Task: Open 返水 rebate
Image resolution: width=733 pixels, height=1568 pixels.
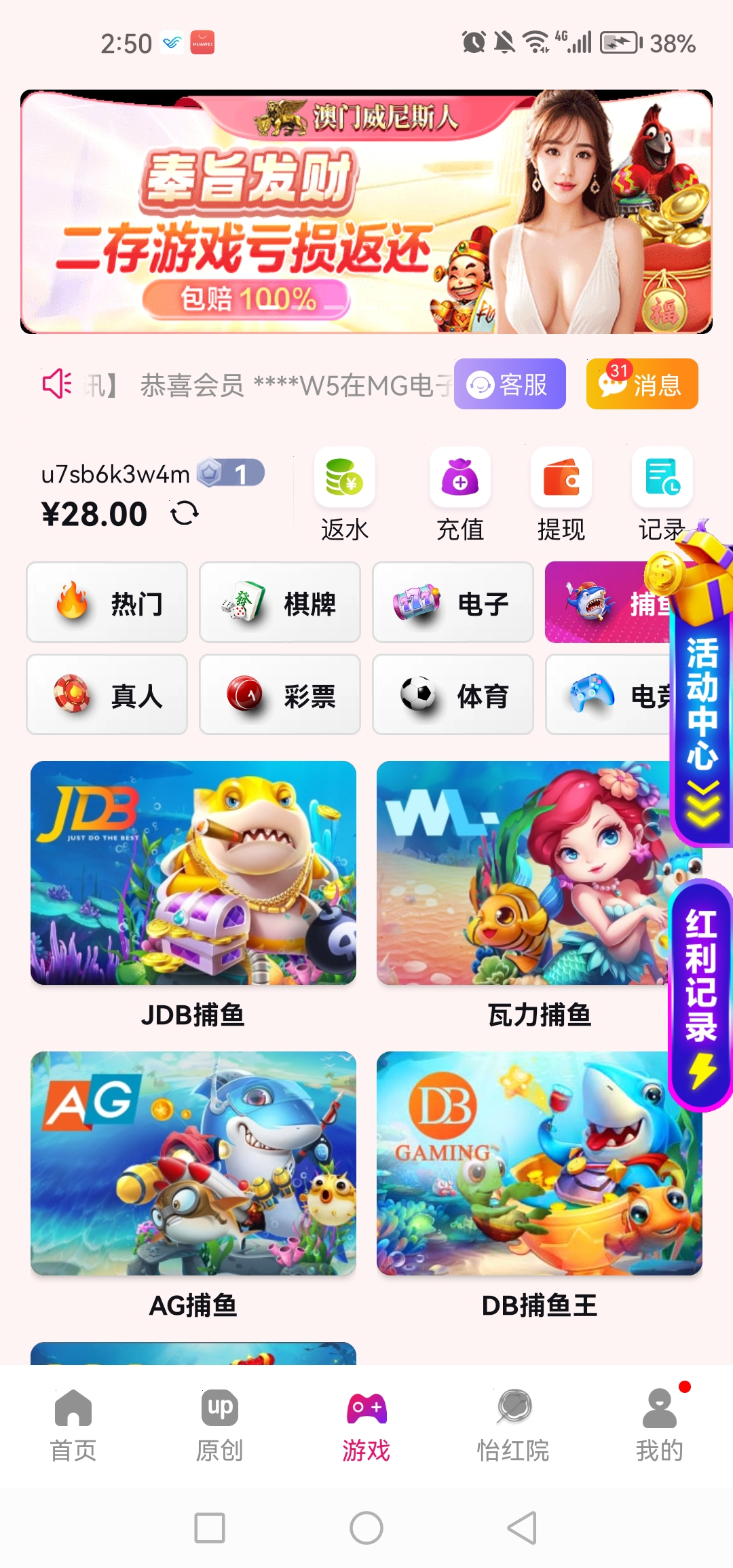Action: tap(344, 493)
